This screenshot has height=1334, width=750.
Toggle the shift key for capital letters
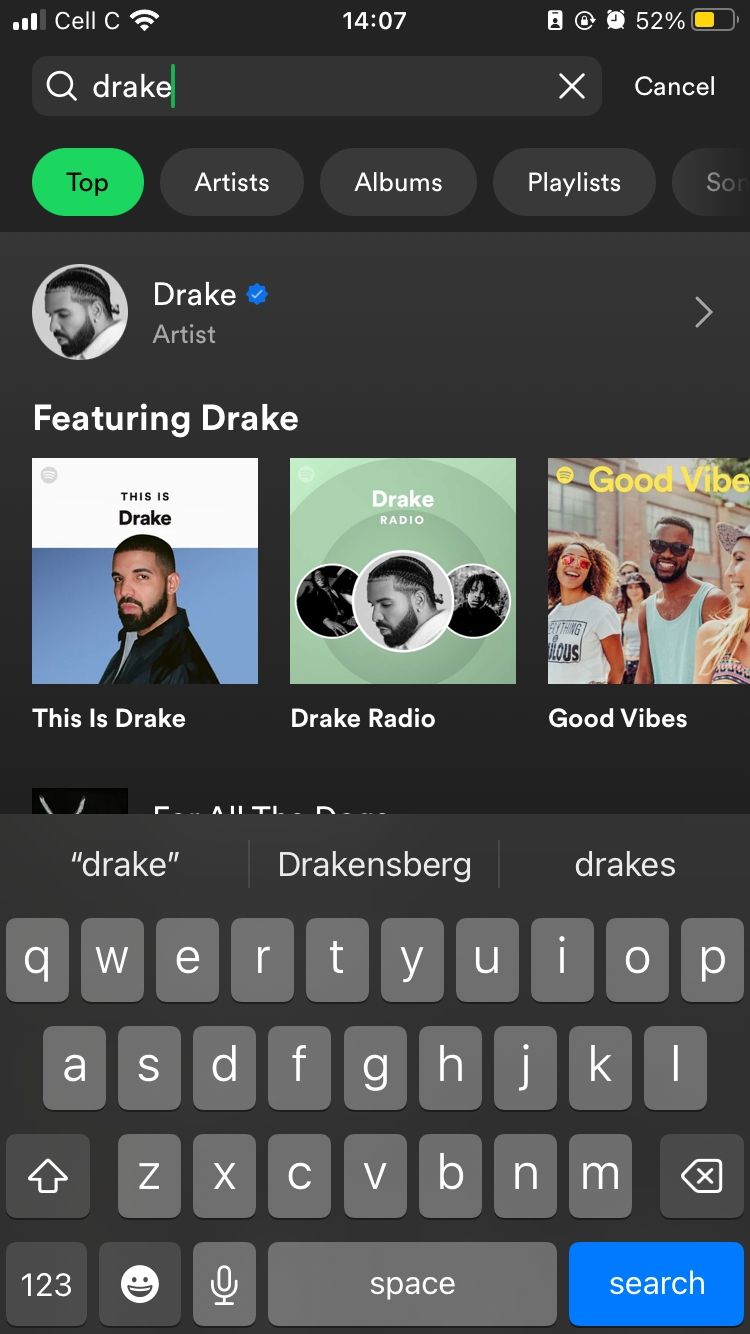[x=47, y=1176]
